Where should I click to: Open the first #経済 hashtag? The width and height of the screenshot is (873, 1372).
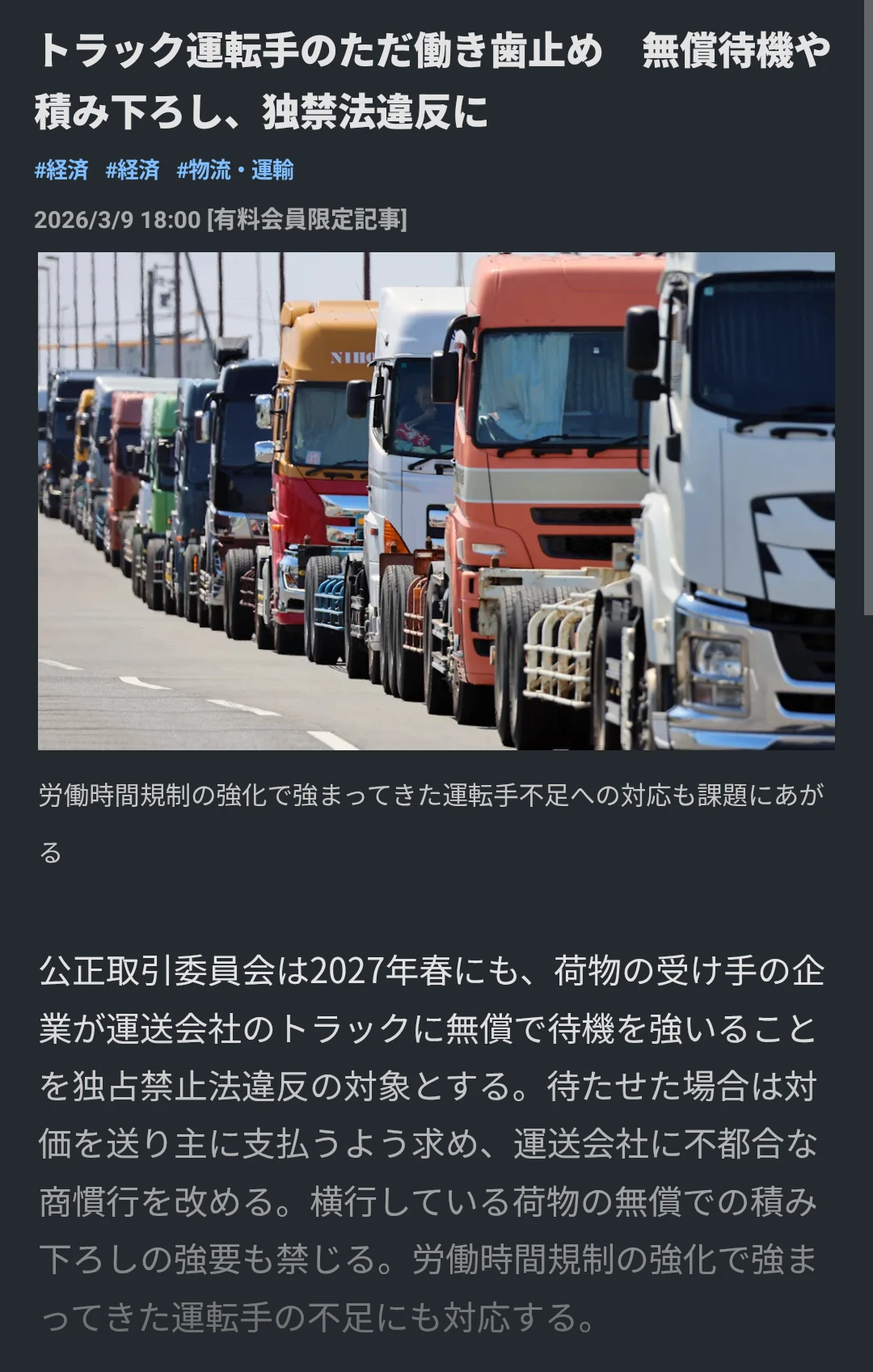point(61,170)
